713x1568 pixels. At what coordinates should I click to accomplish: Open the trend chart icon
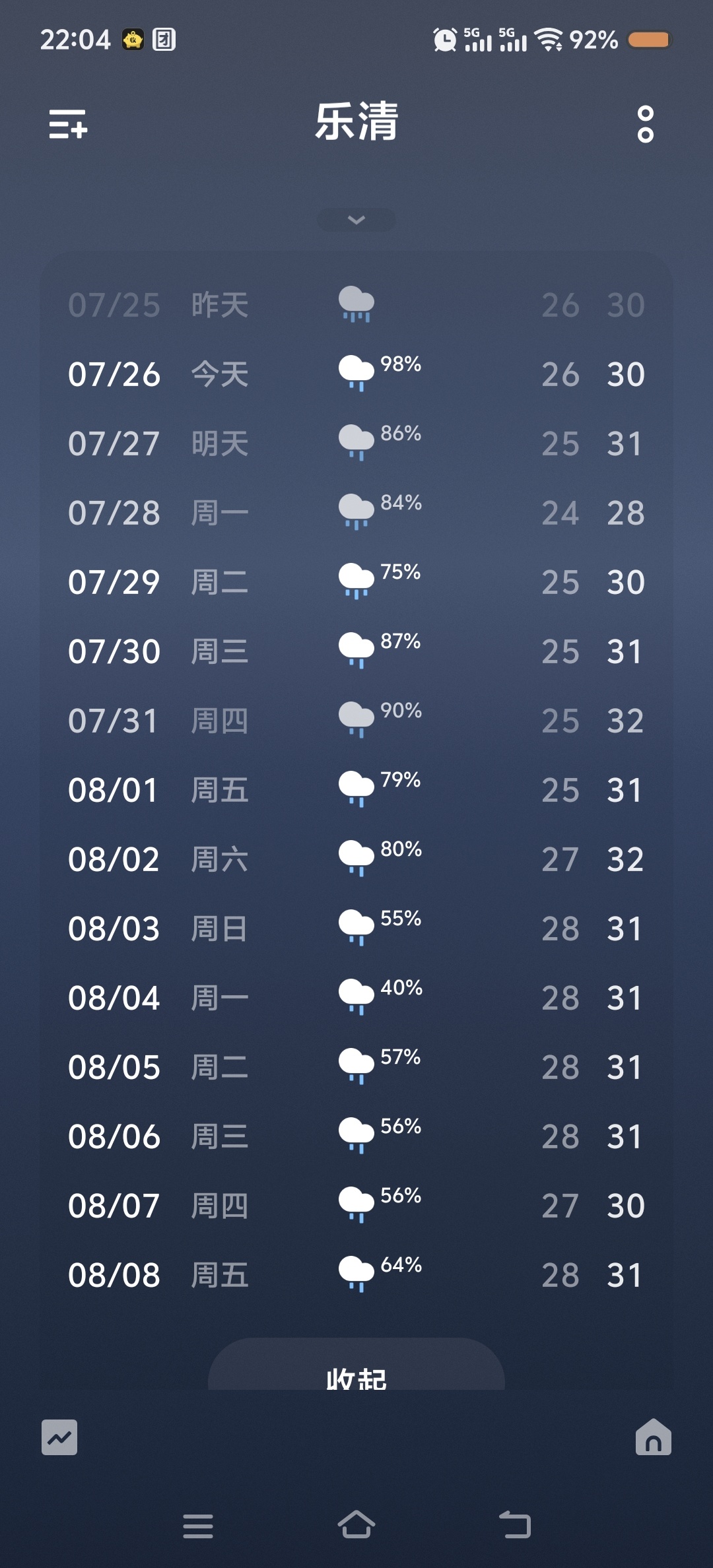(59, 1437)
